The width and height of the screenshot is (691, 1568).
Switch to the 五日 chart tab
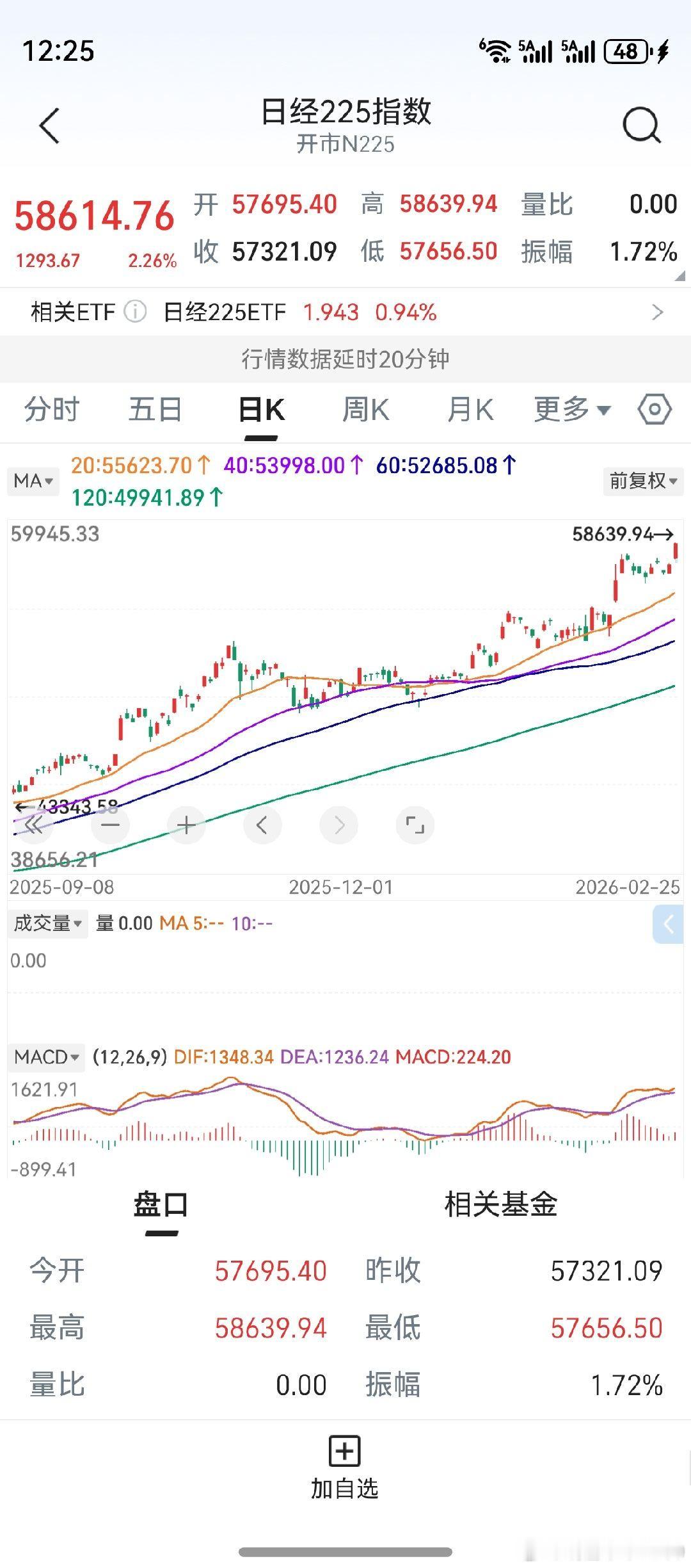tap(155, 410)
